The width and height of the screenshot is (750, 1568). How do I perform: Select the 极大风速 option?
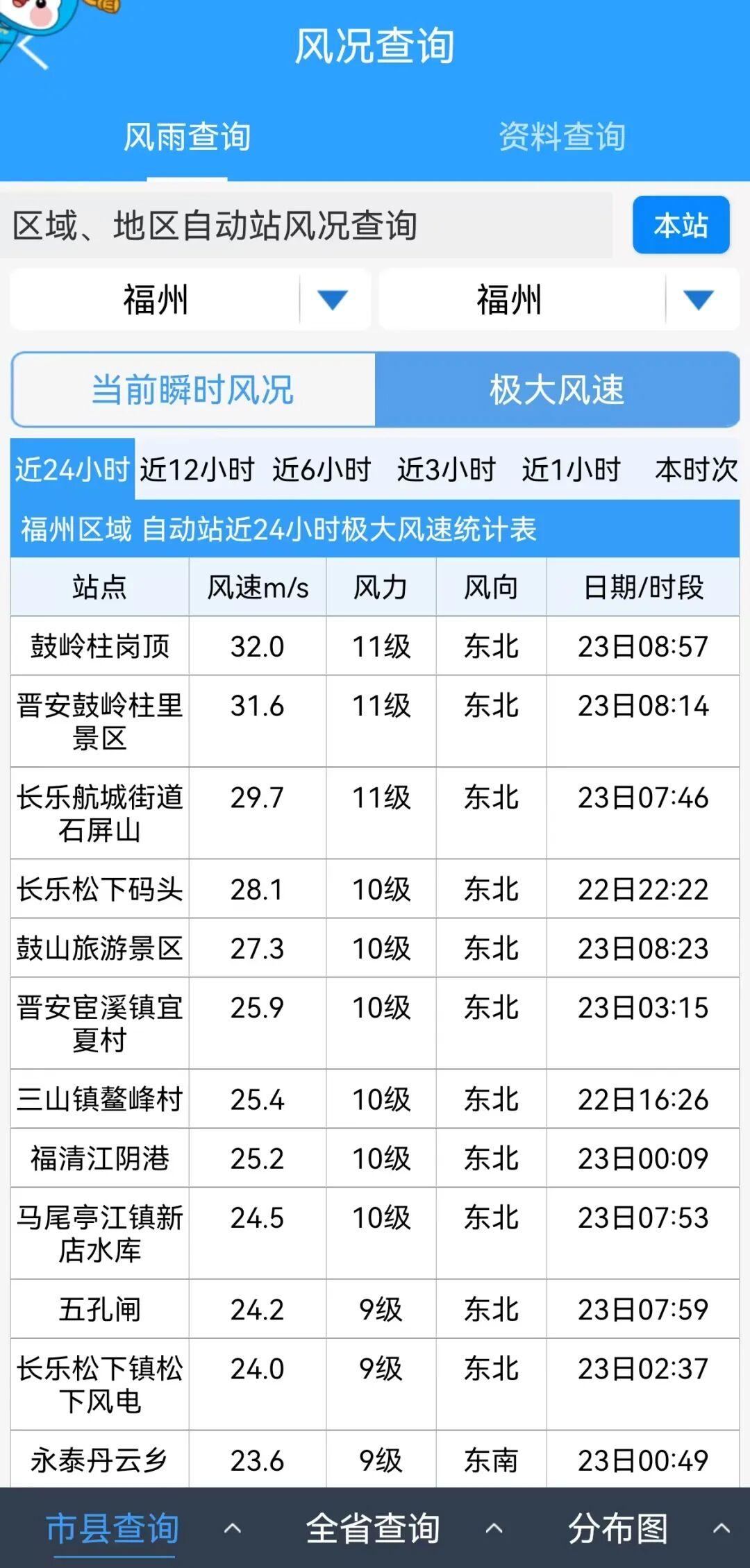(556, 390)
